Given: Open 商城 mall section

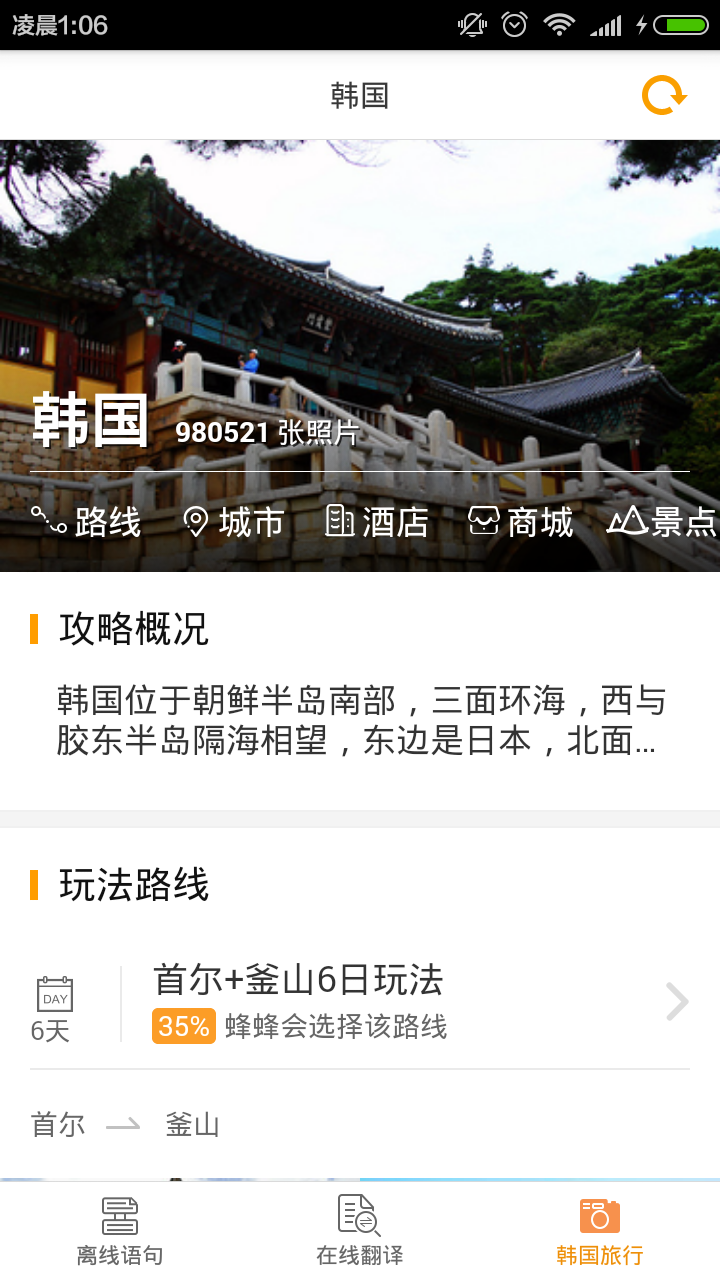Looking at the screenshot, I should 521,522.
